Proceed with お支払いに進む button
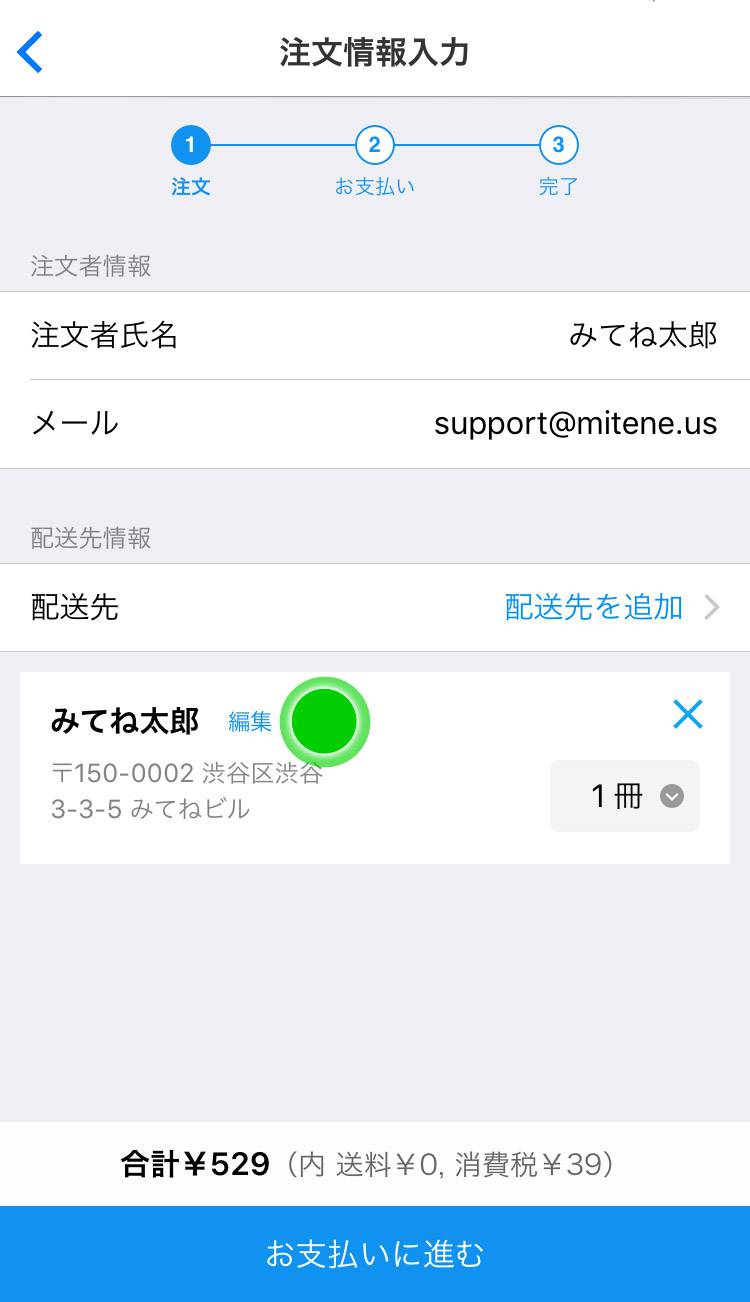Viewport: 750px width, 1302px height. (x=375, y=1254)
